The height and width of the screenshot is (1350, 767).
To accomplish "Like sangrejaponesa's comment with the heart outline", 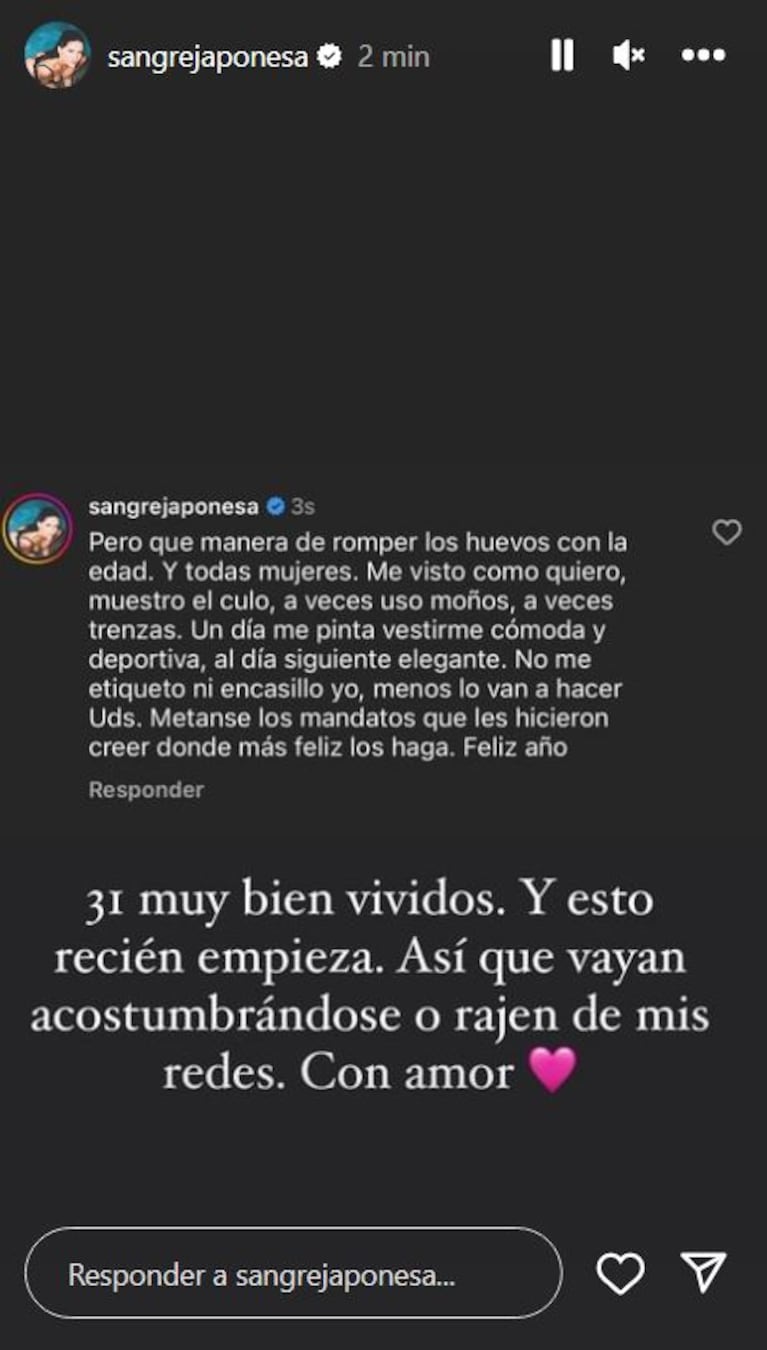I will pos(729,533).
